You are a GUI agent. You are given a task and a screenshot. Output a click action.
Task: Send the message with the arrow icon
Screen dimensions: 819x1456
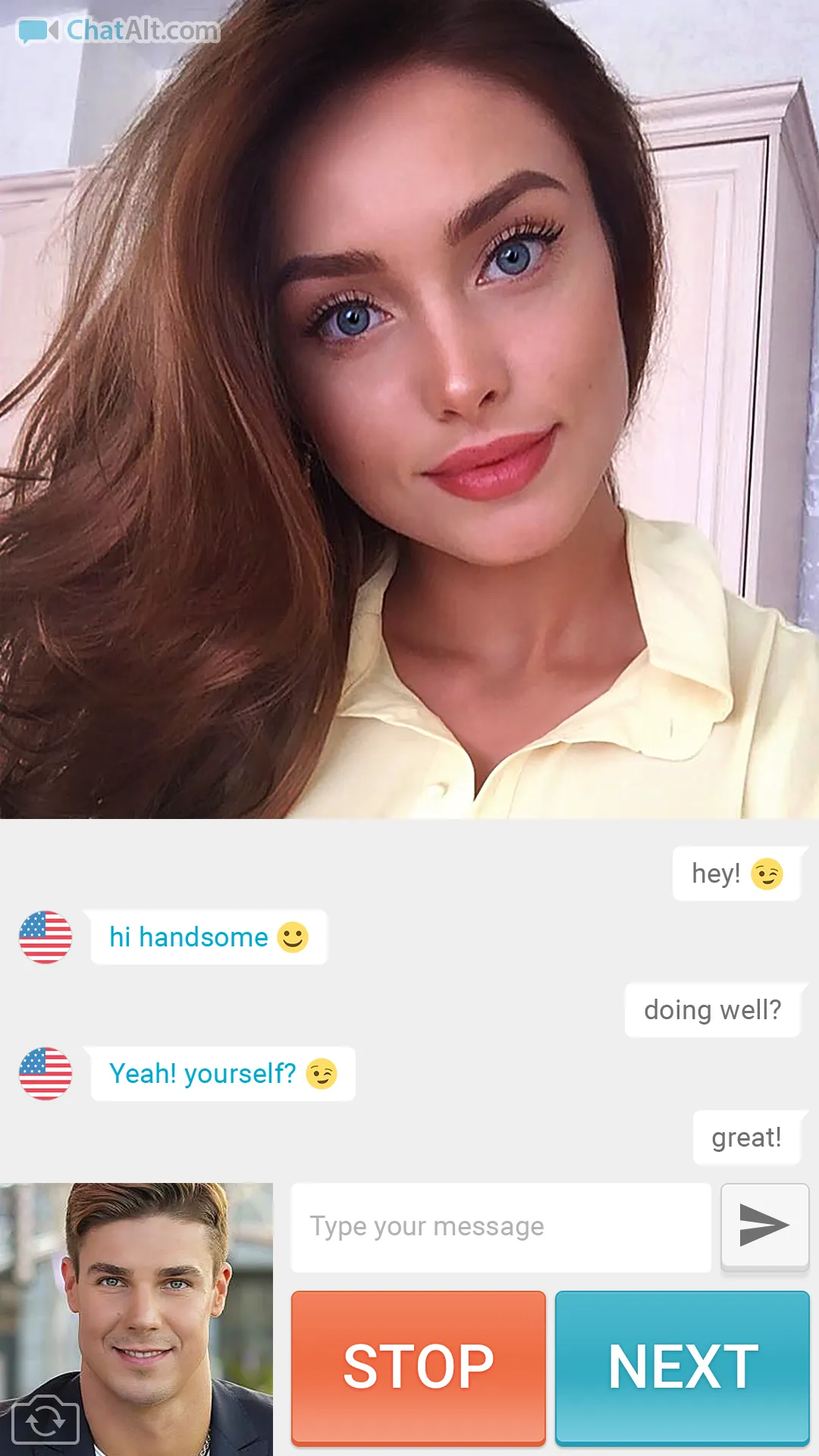tap(764, 1225)
